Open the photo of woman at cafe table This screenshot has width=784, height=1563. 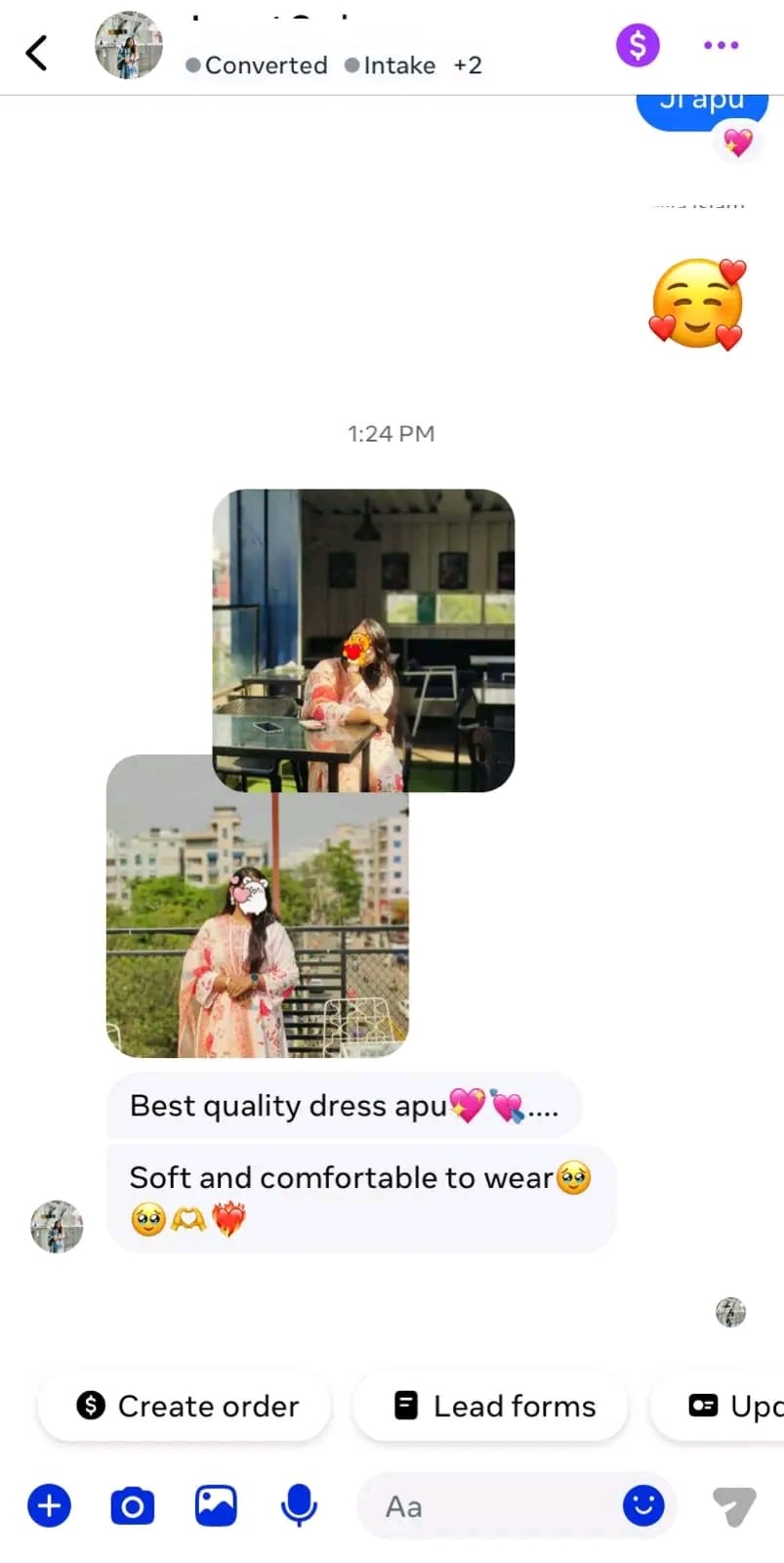click(363, 640)
